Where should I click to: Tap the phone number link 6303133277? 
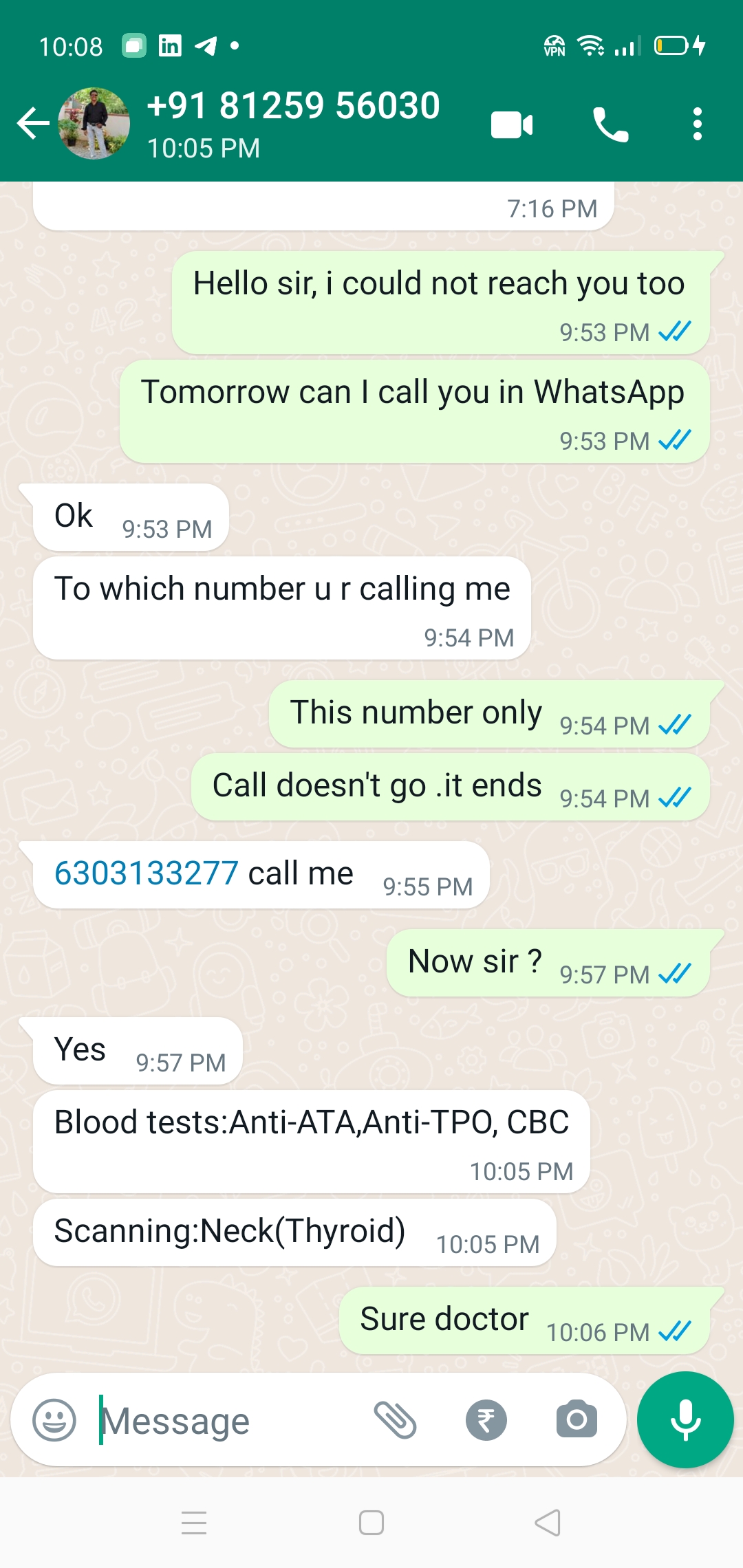point(147,873)
